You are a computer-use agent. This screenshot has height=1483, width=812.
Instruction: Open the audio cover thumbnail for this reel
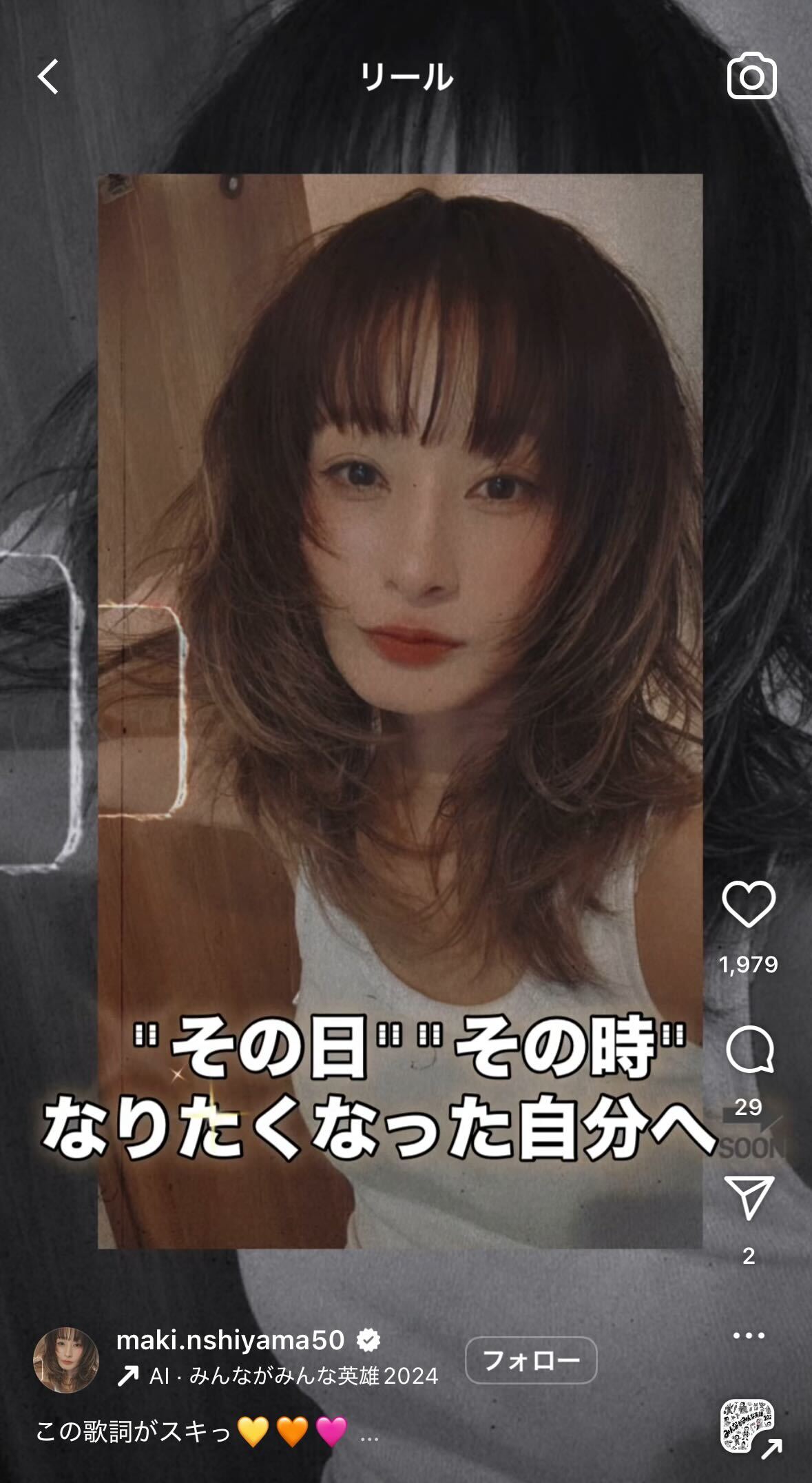tap(747, 1426)
